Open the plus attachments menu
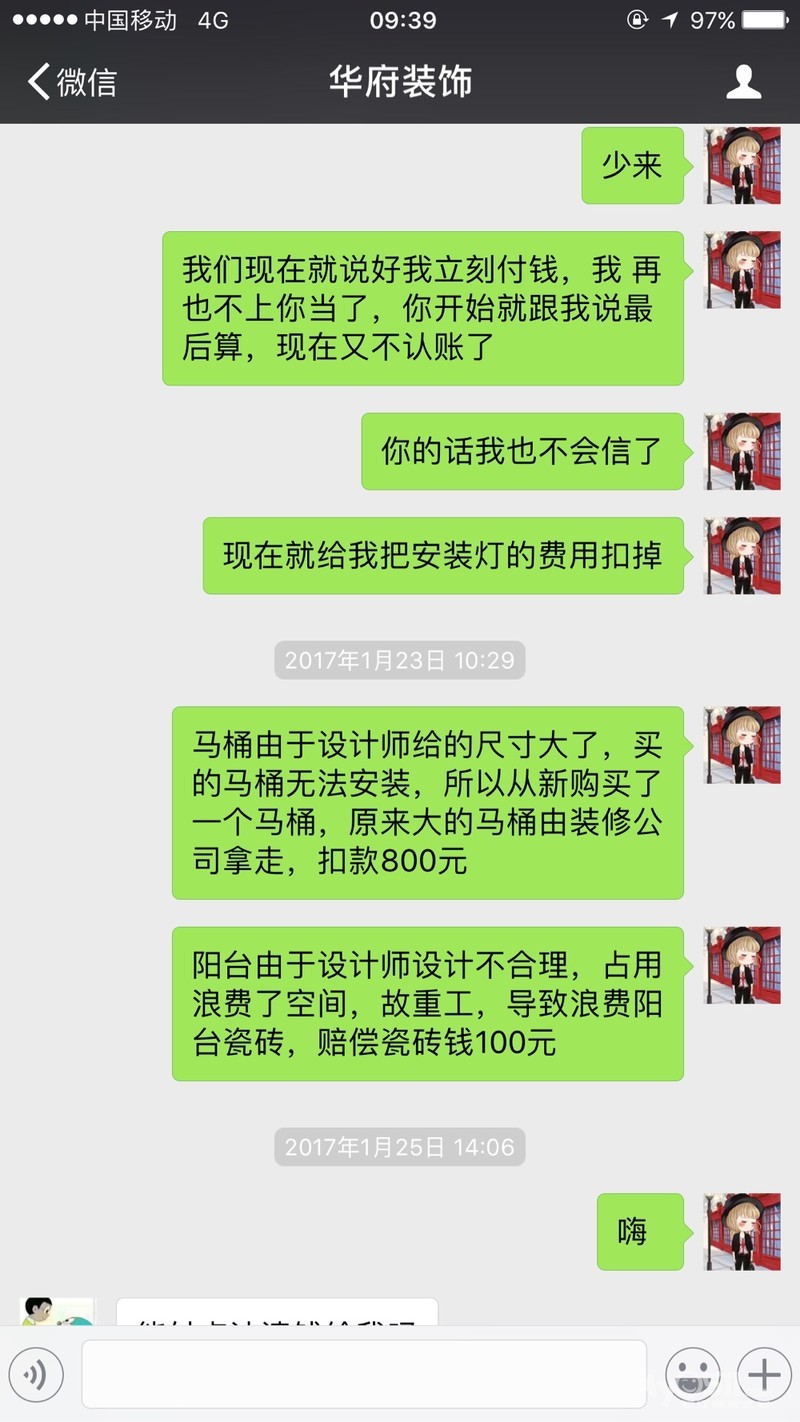 (x=764, y=1375)
